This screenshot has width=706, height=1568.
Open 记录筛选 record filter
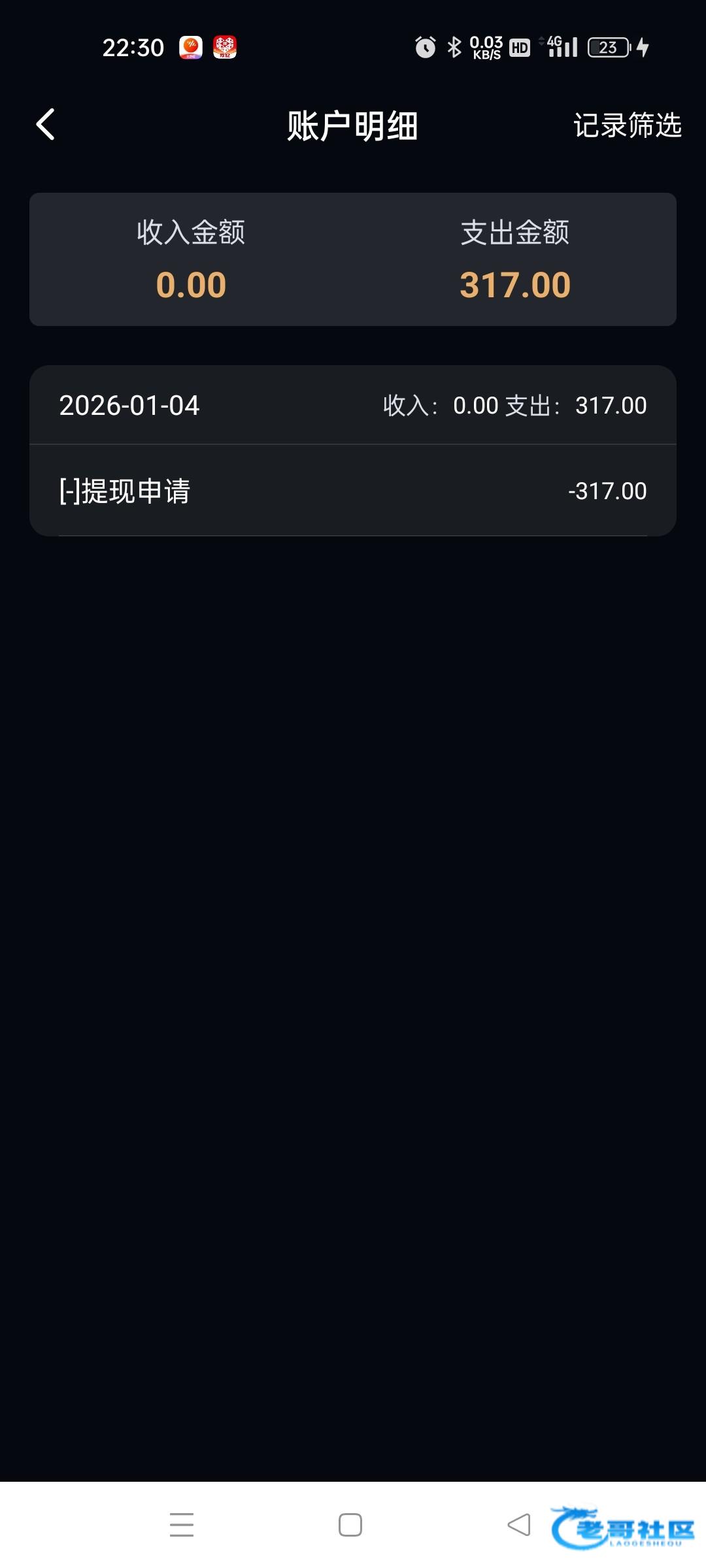[x=627, y=125]
